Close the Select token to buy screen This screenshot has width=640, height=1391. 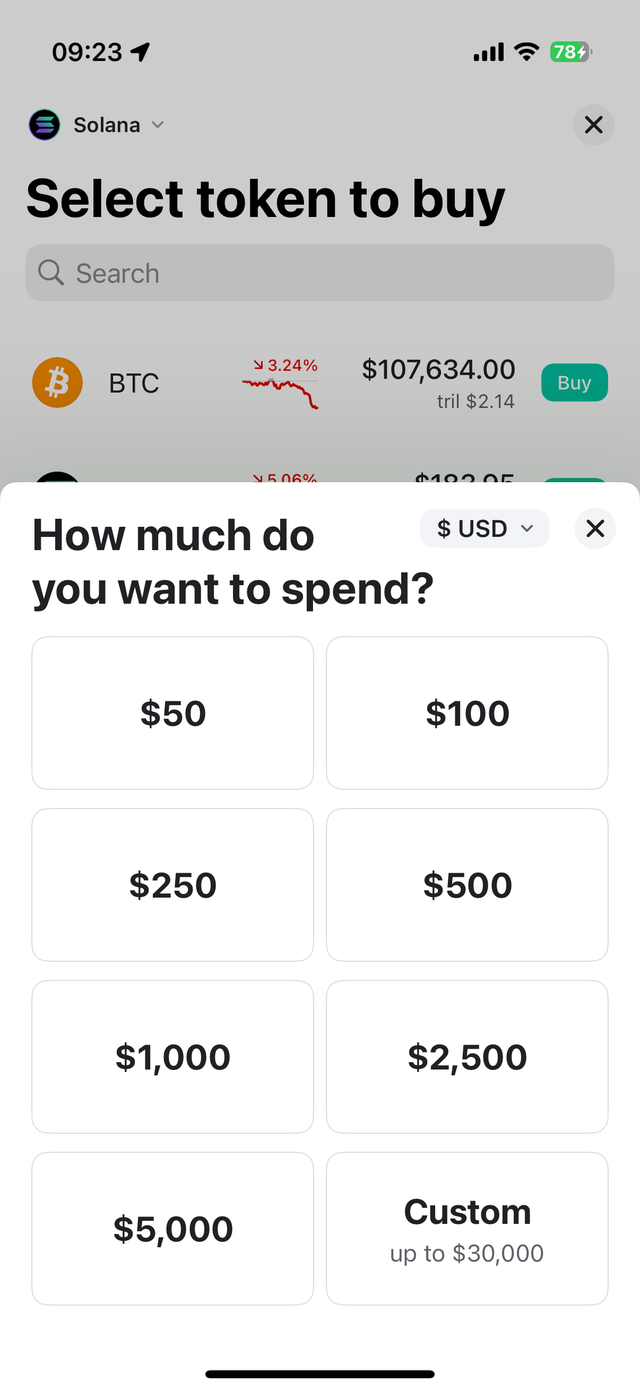tap(593, 125)
